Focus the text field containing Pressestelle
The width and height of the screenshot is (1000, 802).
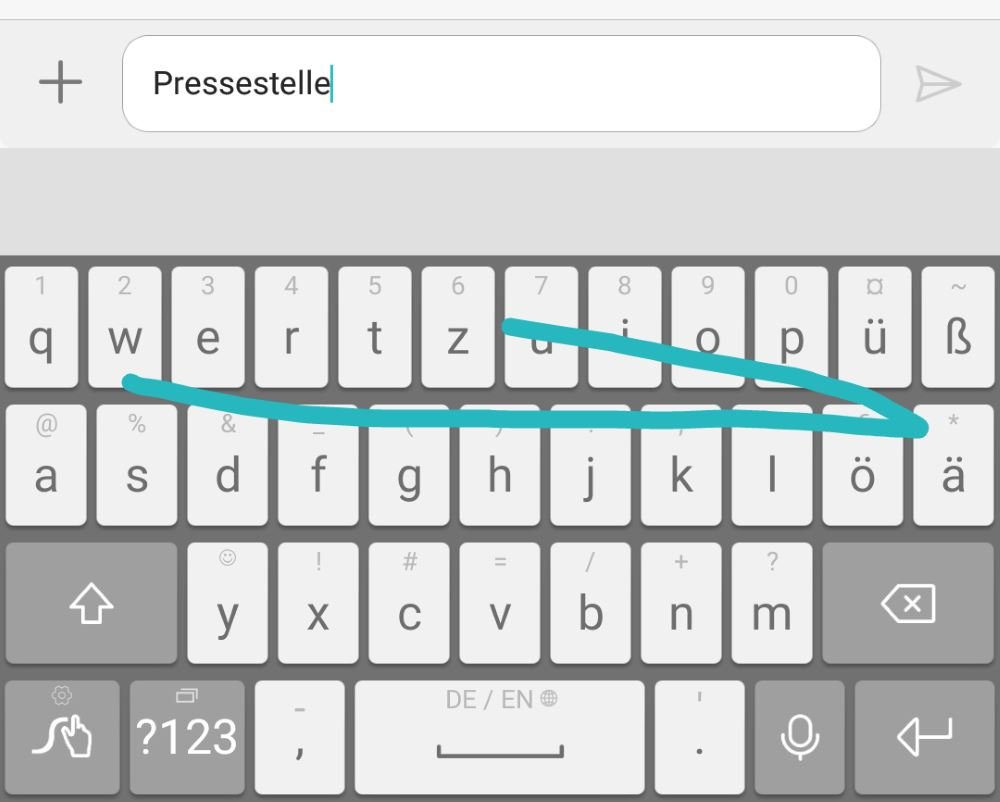pos(500,84)
